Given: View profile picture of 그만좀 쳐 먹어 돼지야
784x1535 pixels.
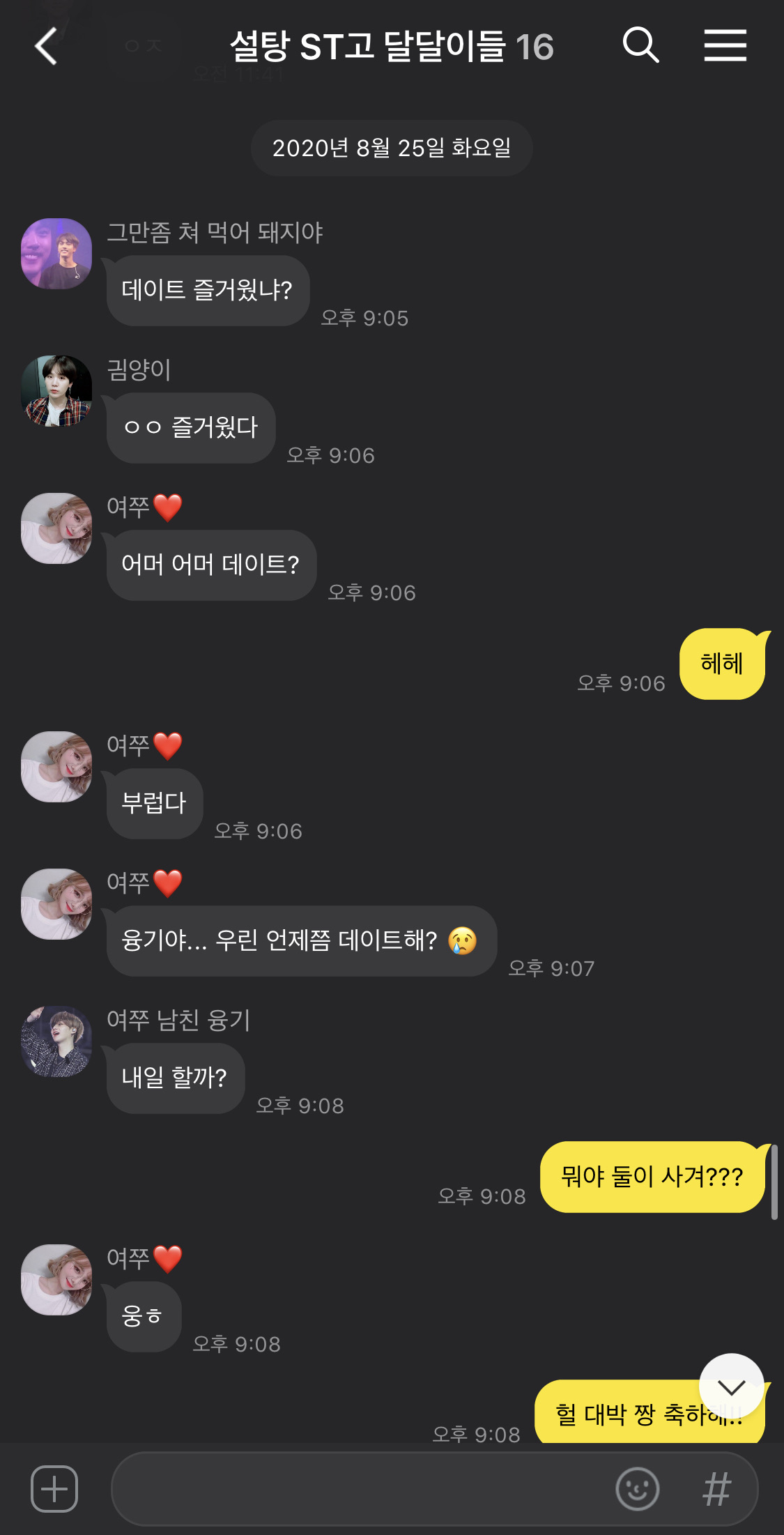Looking at the screenshot, I should (56, 254).
